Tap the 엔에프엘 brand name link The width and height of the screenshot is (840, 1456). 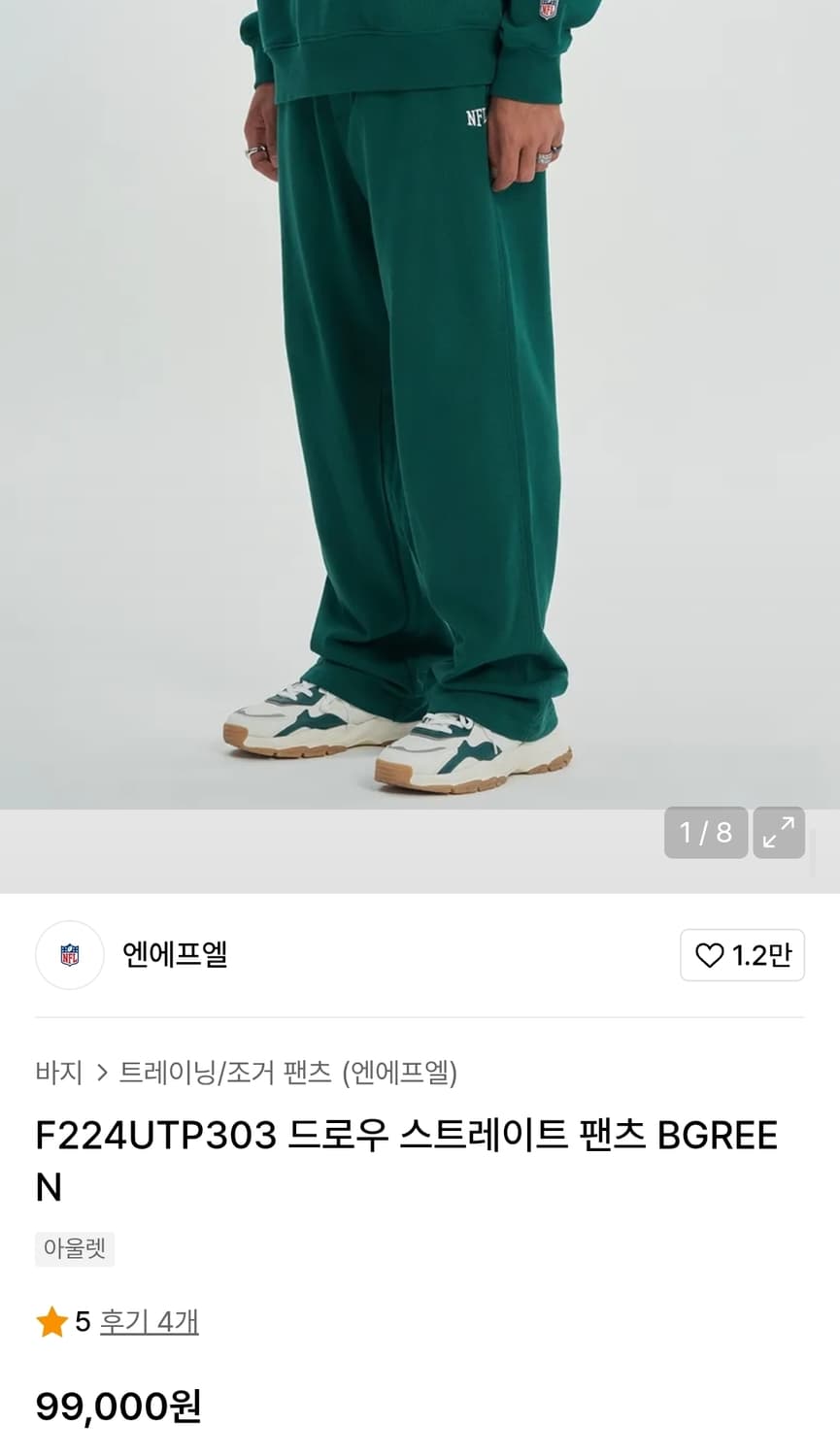pos(175,955)
